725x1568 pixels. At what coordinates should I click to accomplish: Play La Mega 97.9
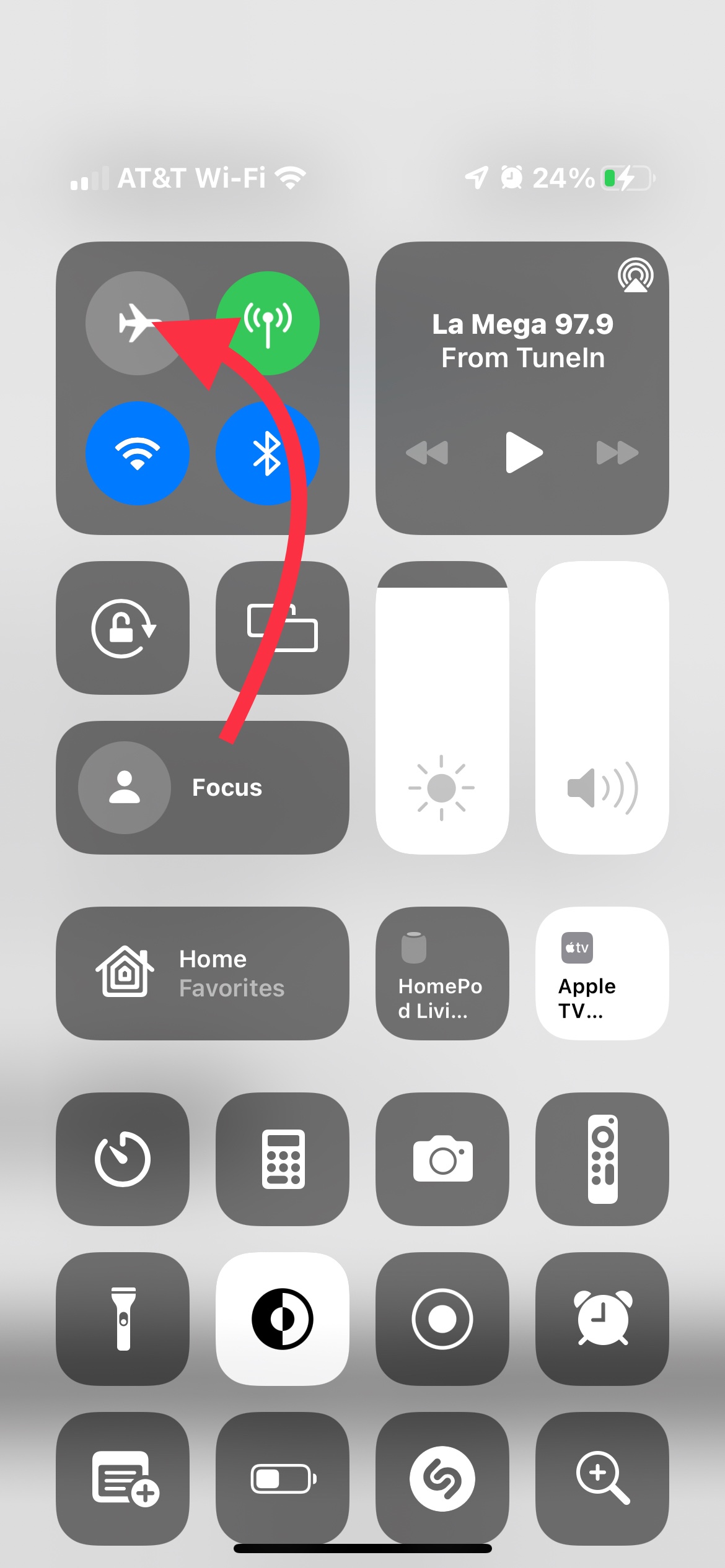(524, 453)
